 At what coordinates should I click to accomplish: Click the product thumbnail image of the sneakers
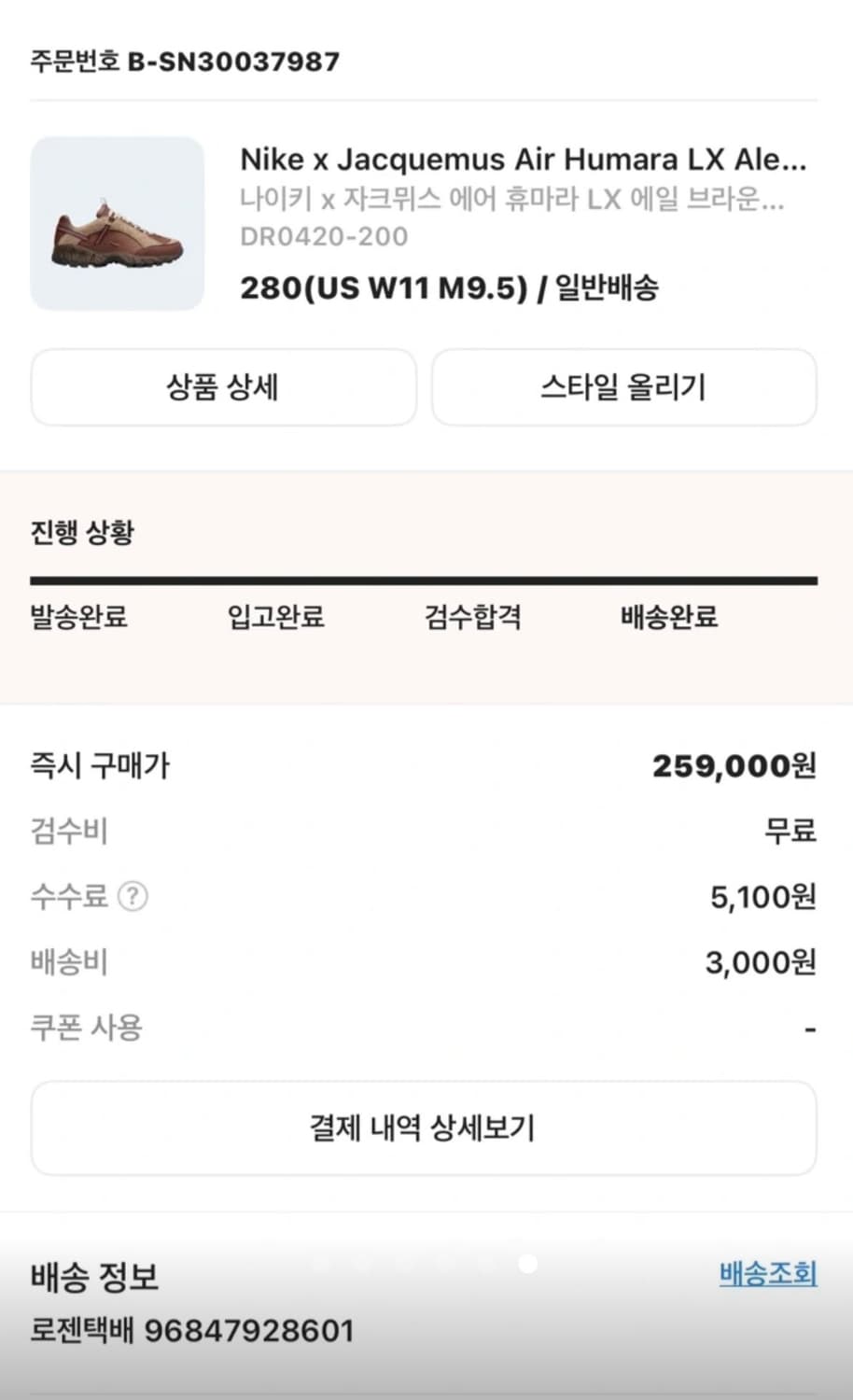tap(117, 223)
